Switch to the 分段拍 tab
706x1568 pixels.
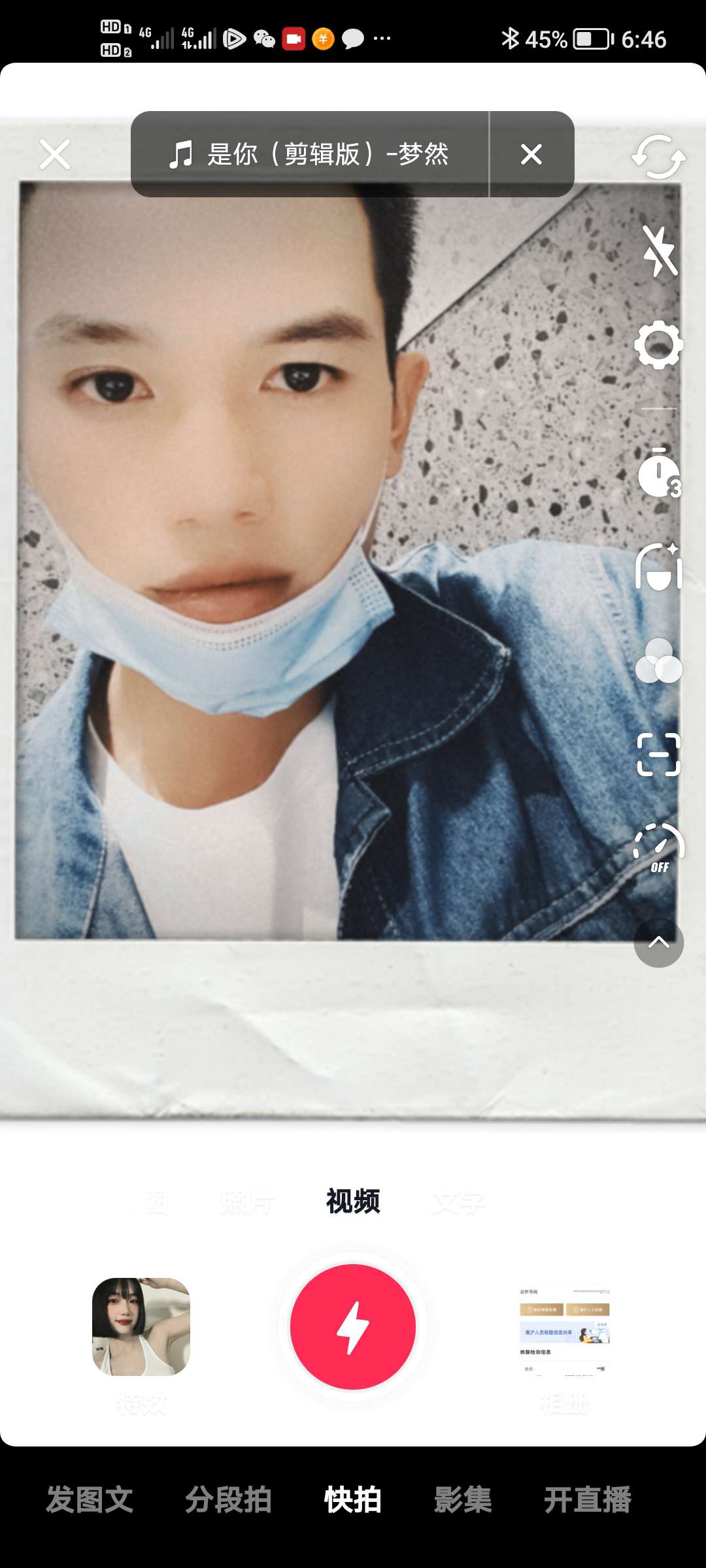pyautogui.click(x=228, y=1499)
